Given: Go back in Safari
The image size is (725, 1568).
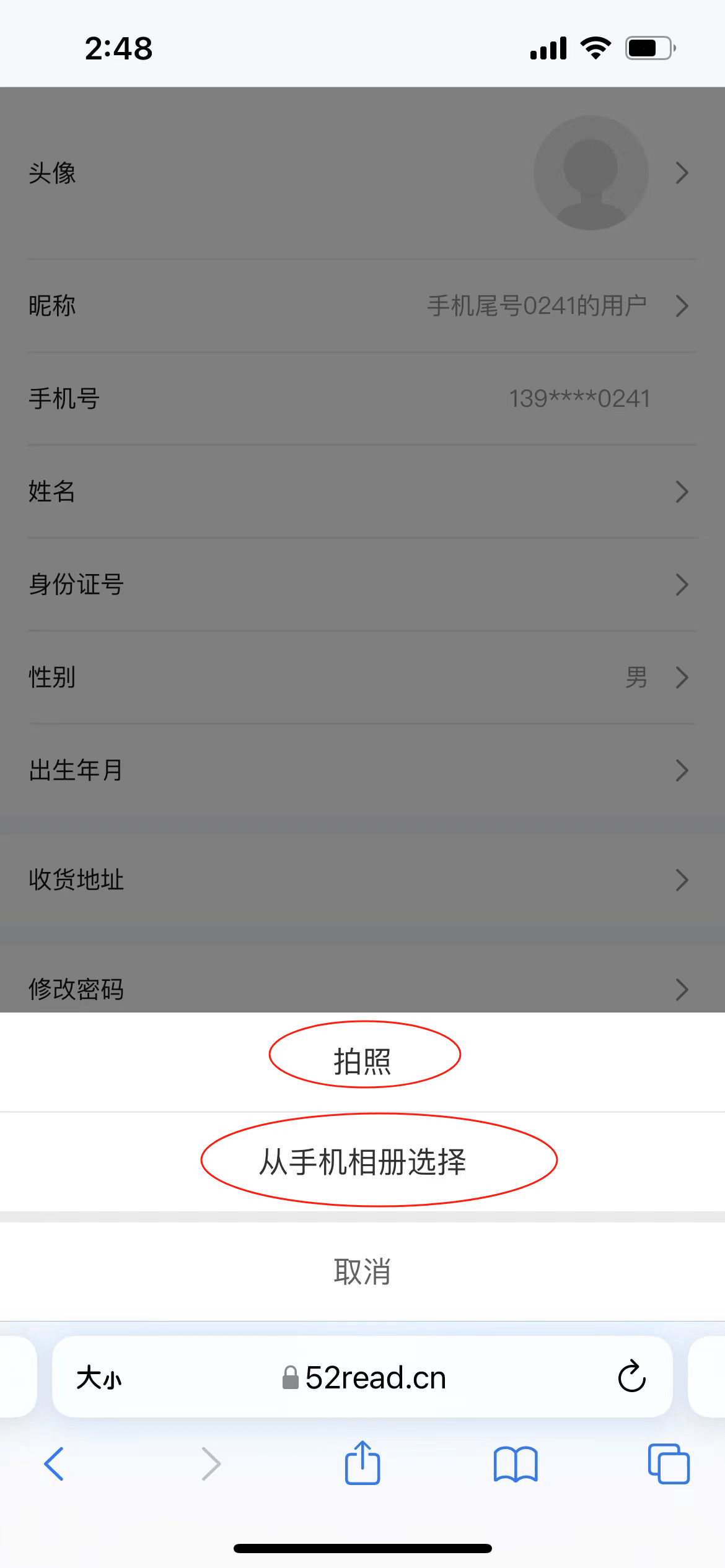Looking at the screenshot, I should tap(55, 1464).
